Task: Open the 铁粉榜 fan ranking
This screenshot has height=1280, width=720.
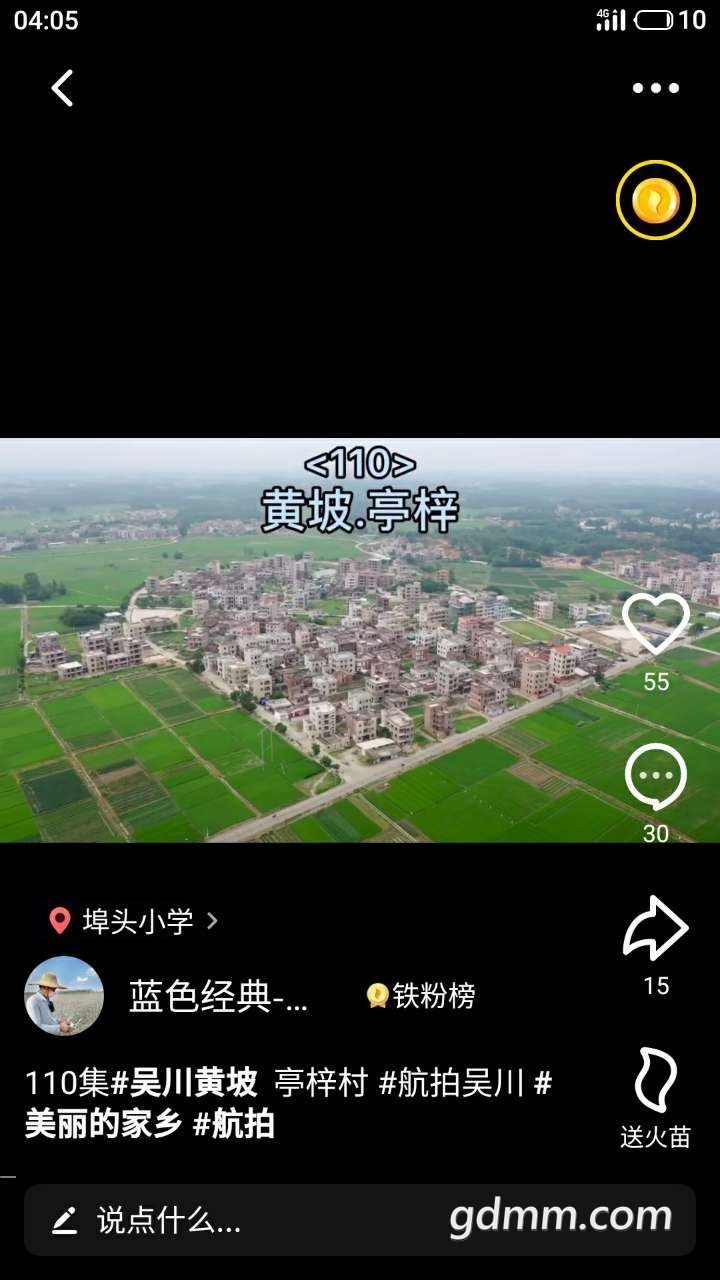Action: click(421, 996)
